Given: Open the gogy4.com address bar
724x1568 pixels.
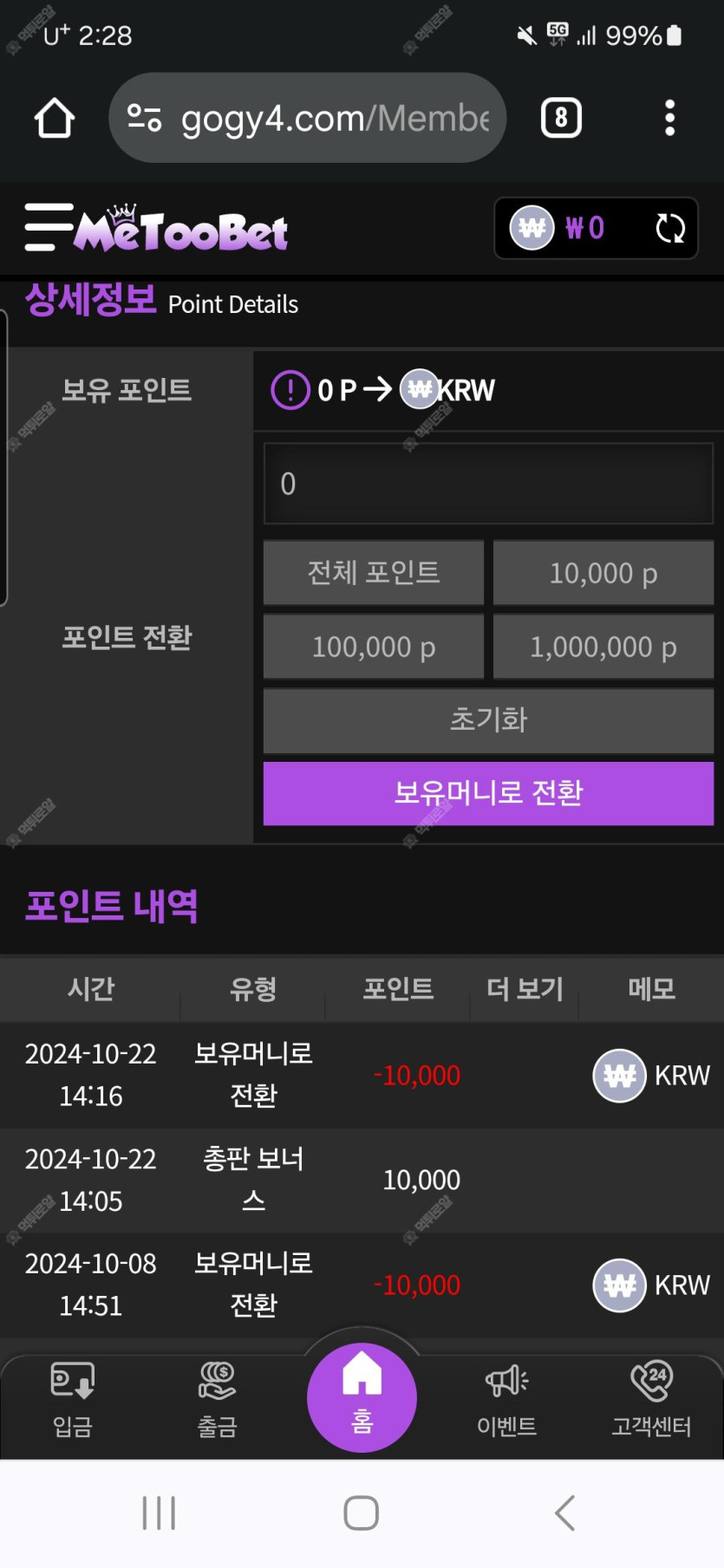Looking at the screenshot, I should pos(308,118).
